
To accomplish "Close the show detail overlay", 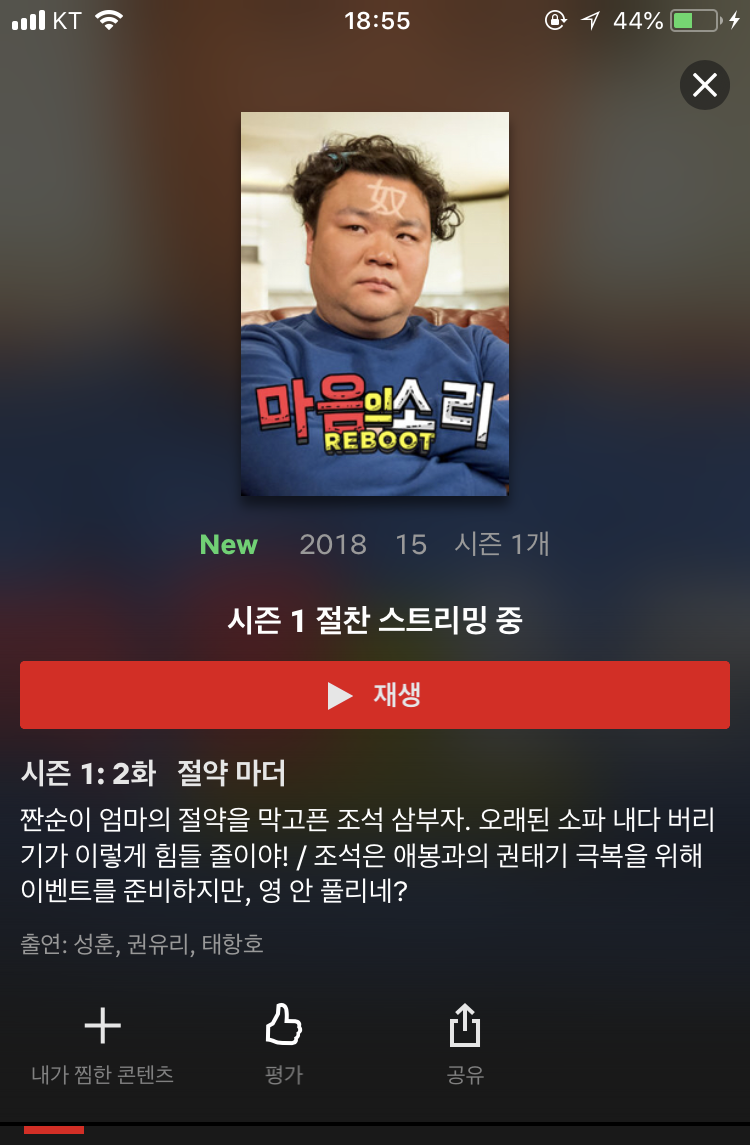I will tap(705, 86).
